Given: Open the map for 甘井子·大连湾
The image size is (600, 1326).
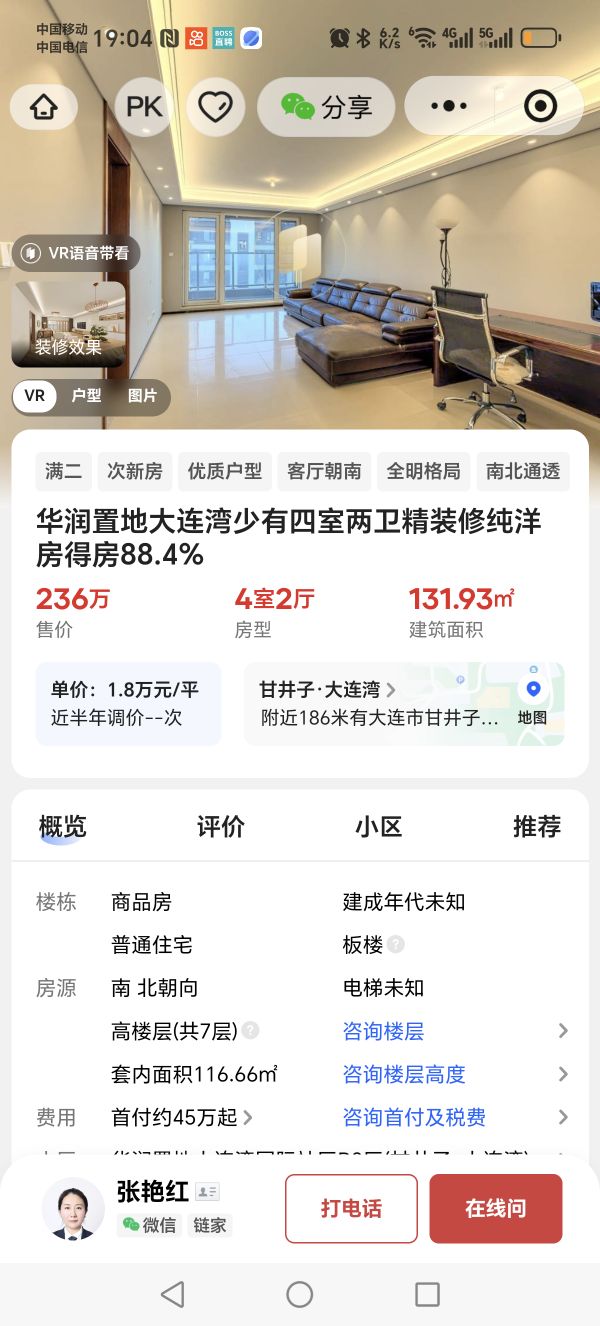Looking at the screenshot, I should click(x=532, y=702).
